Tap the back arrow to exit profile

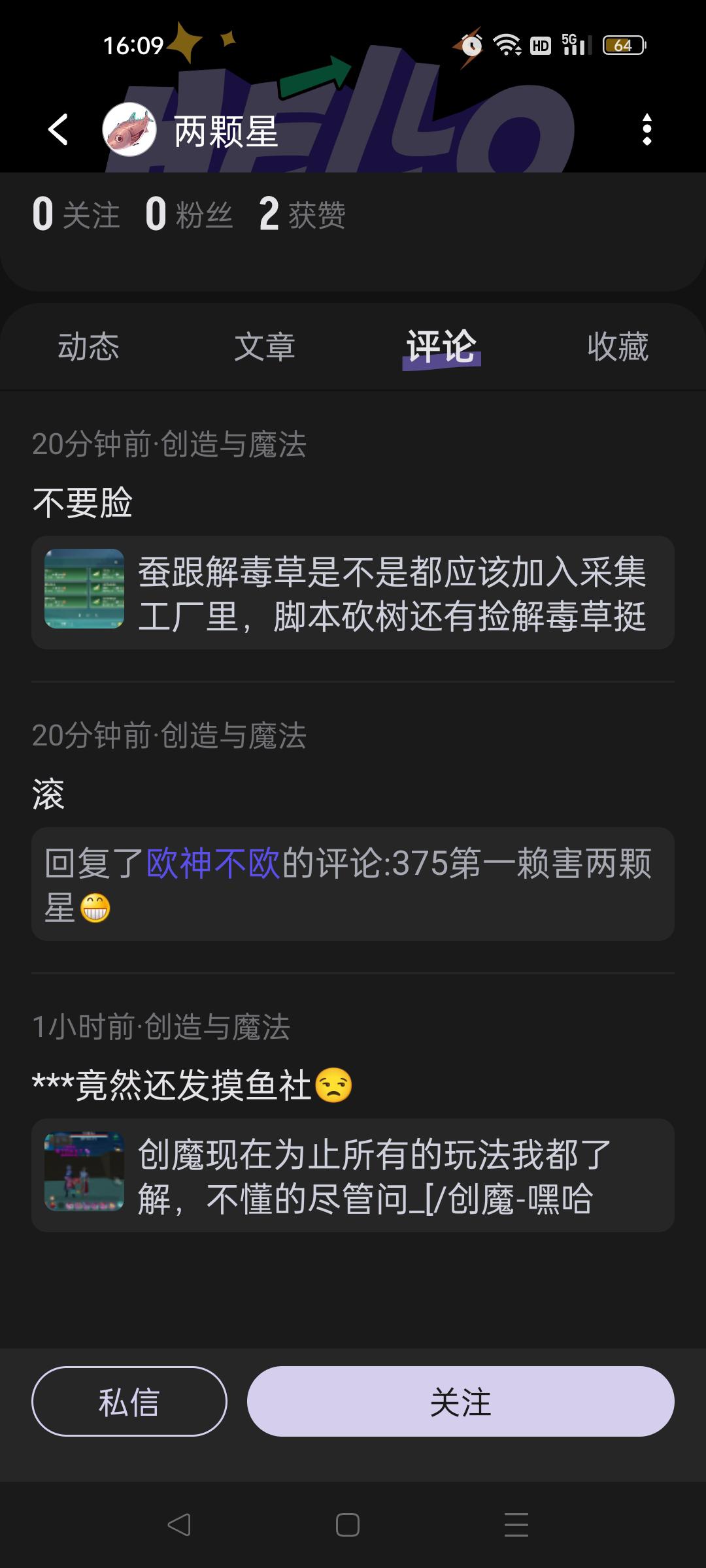pos(59,130)
